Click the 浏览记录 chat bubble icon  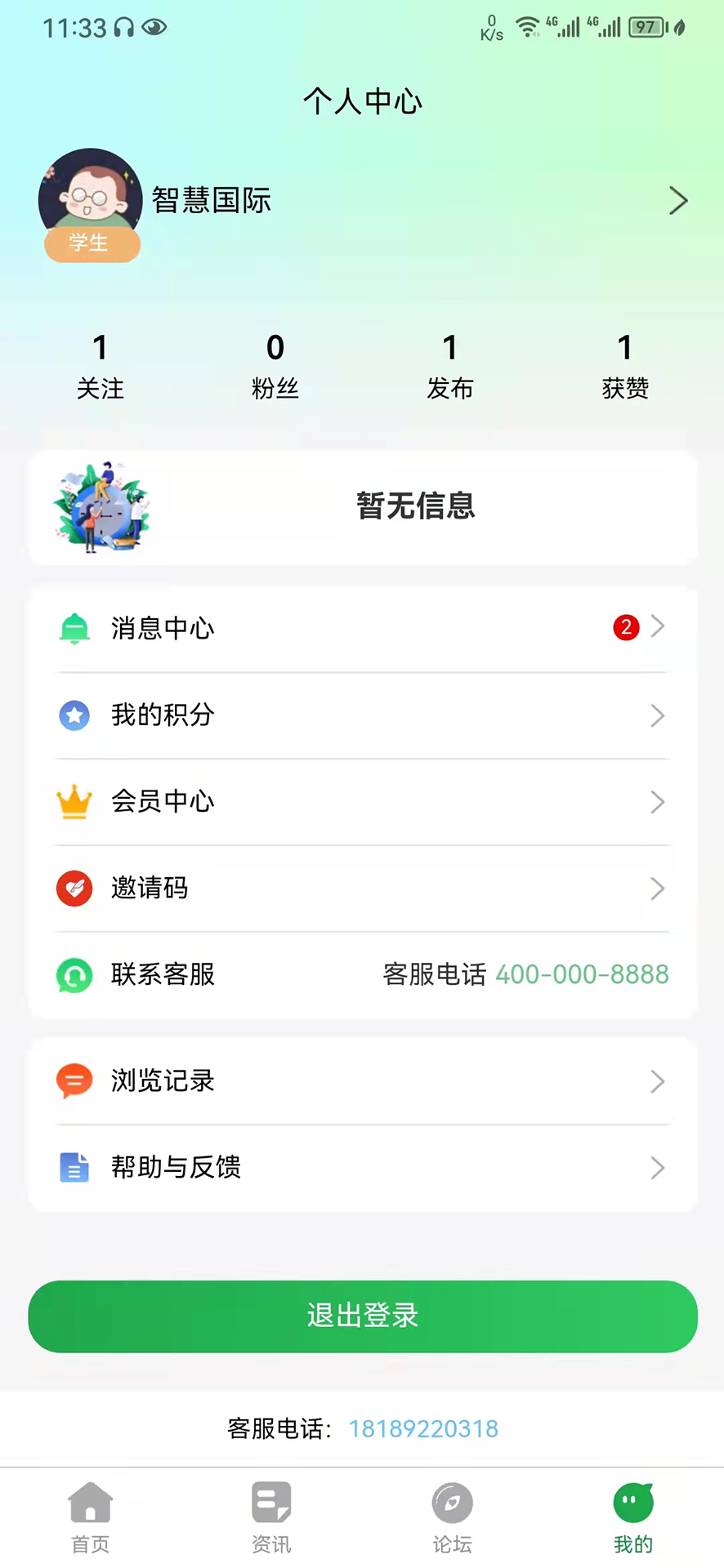[x=74, y=1081]
